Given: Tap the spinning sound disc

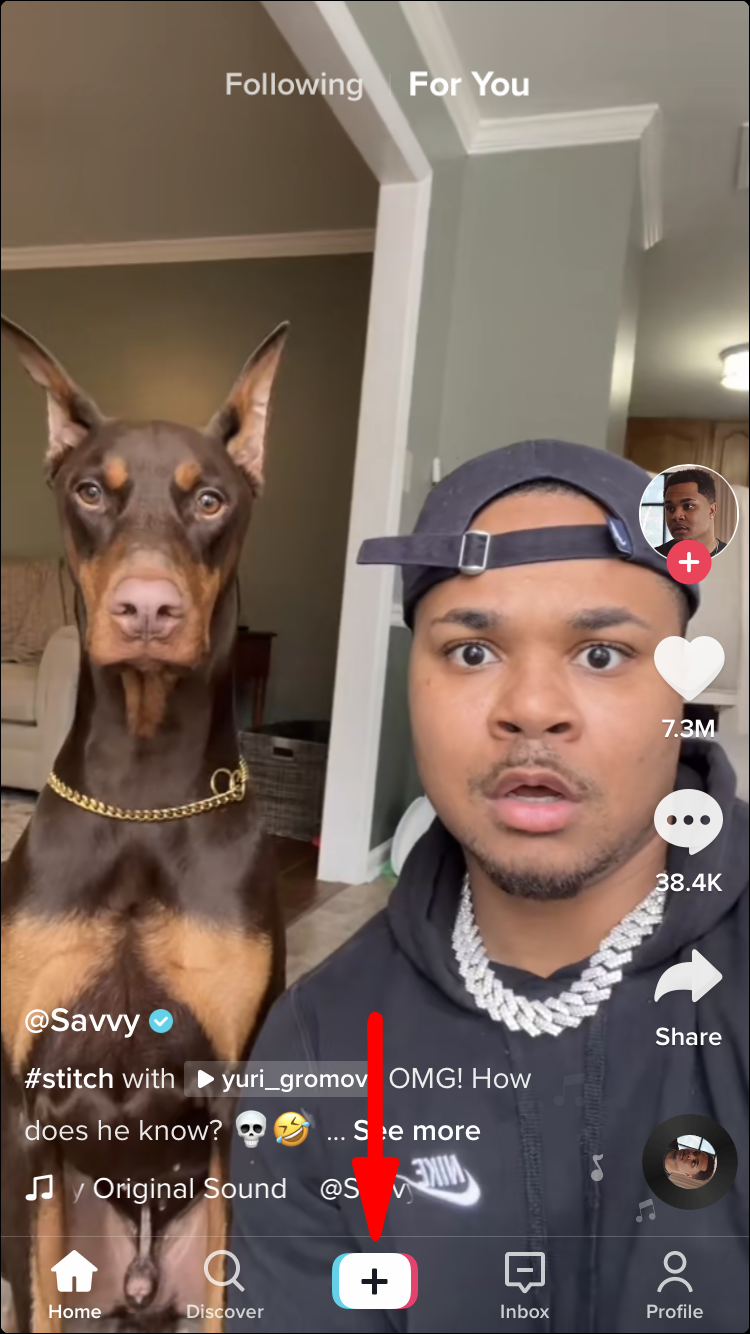Looking at the screenshot, I should [x=688, y=1162].
